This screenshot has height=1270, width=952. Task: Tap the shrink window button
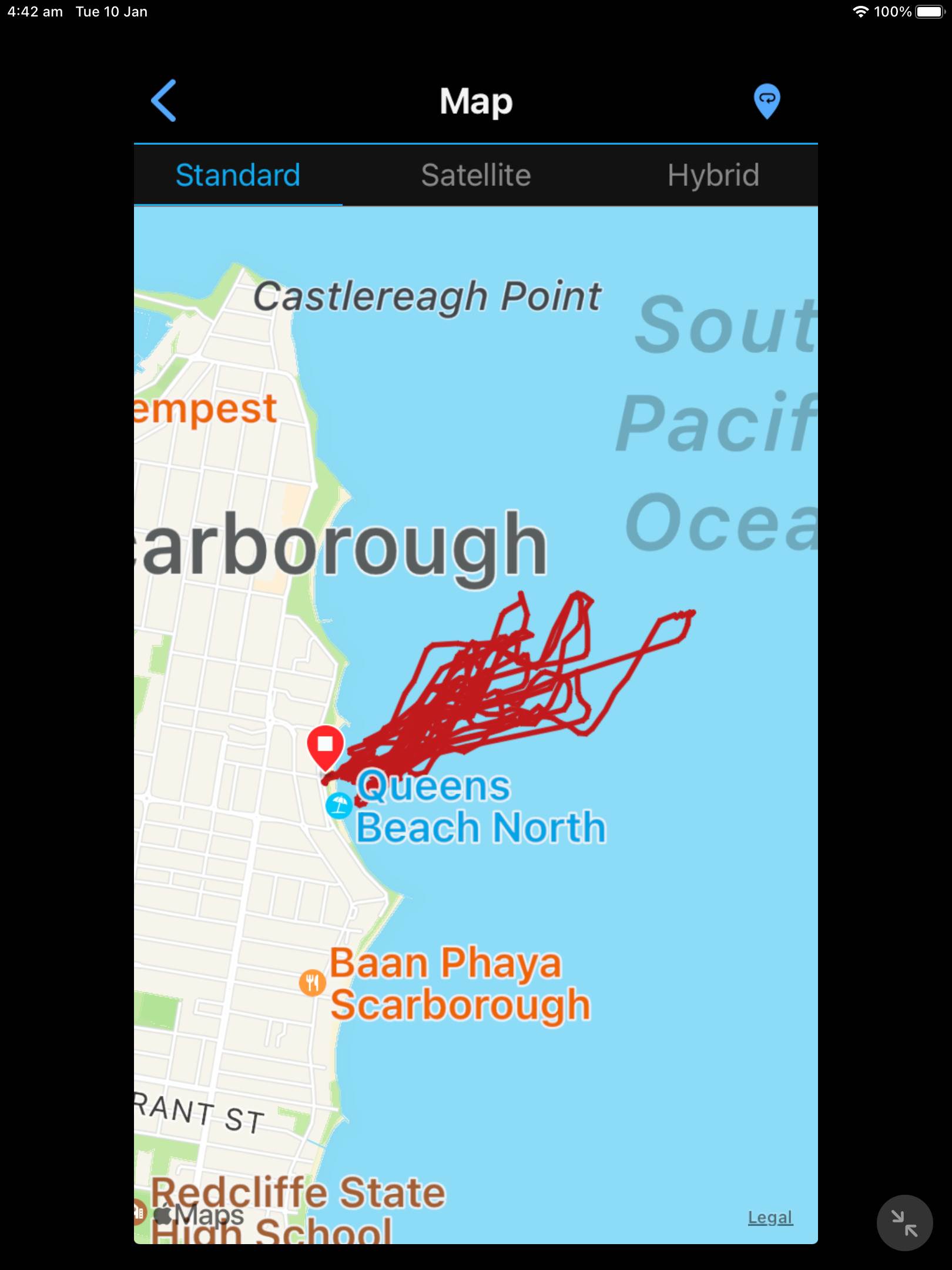pyautogui.click(x=904, y=1223)
